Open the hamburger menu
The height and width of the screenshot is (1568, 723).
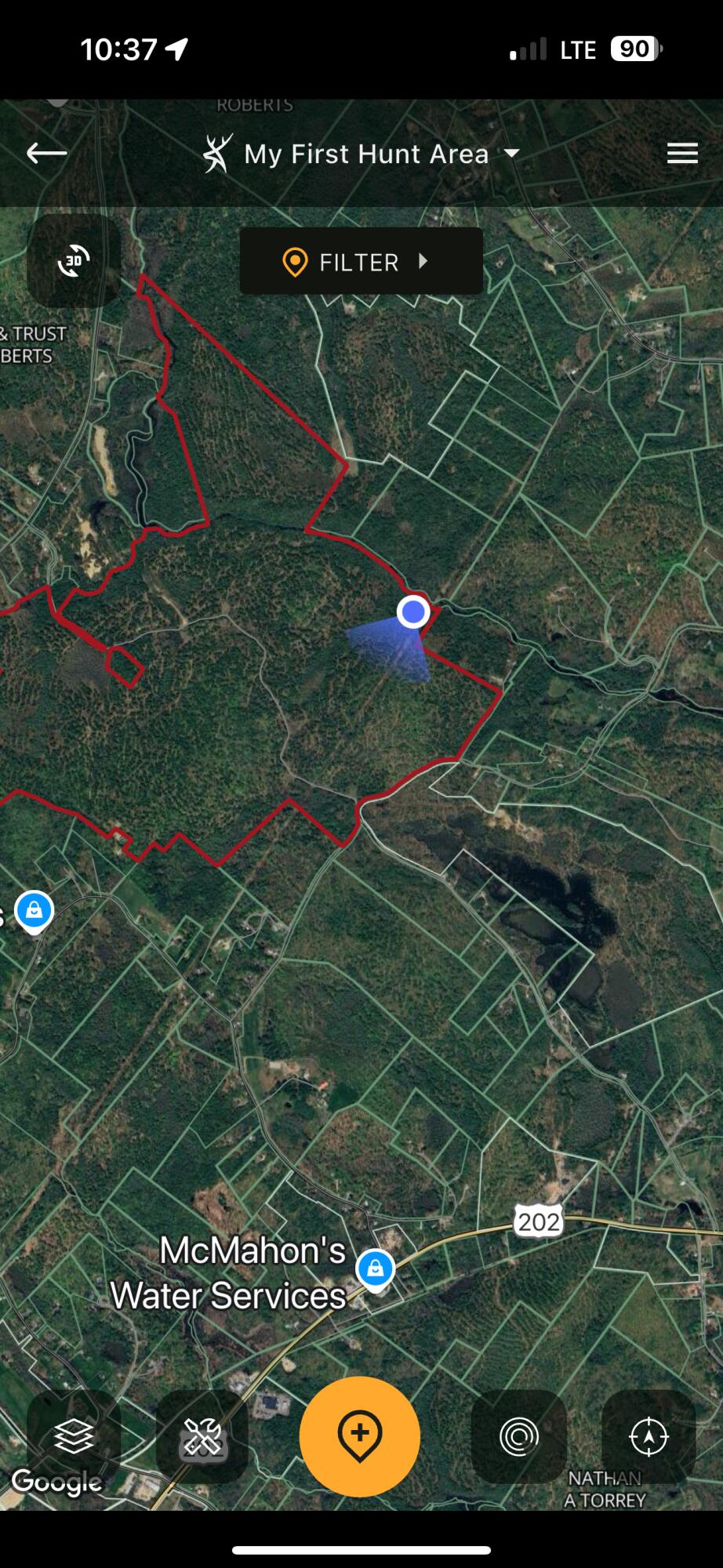681,153
